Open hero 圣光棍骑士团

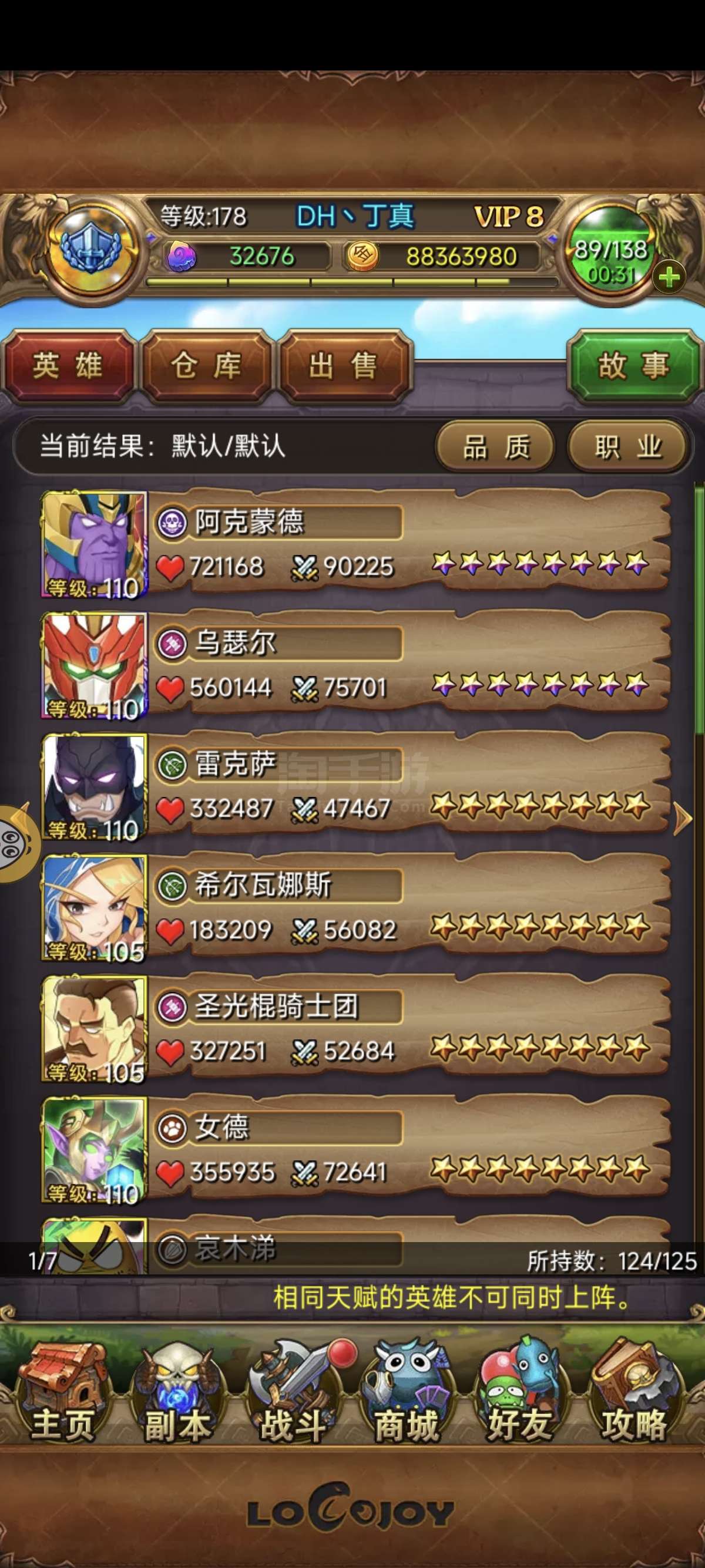click(x=356, y=1029)
